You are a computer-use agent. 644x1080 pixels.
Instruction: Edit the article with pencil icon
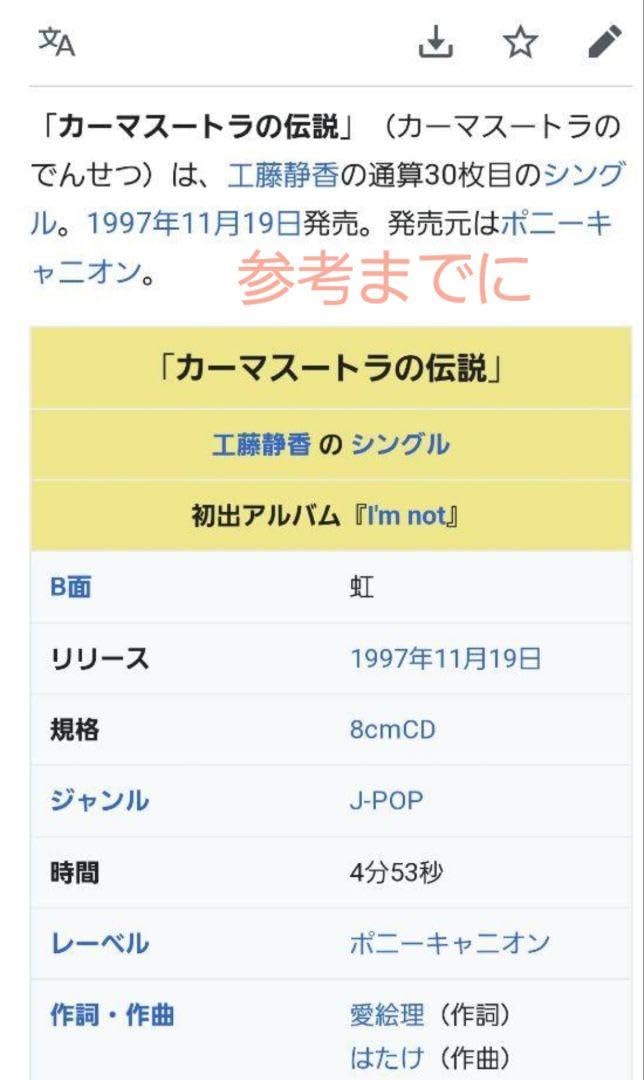[x=604, y=42]
